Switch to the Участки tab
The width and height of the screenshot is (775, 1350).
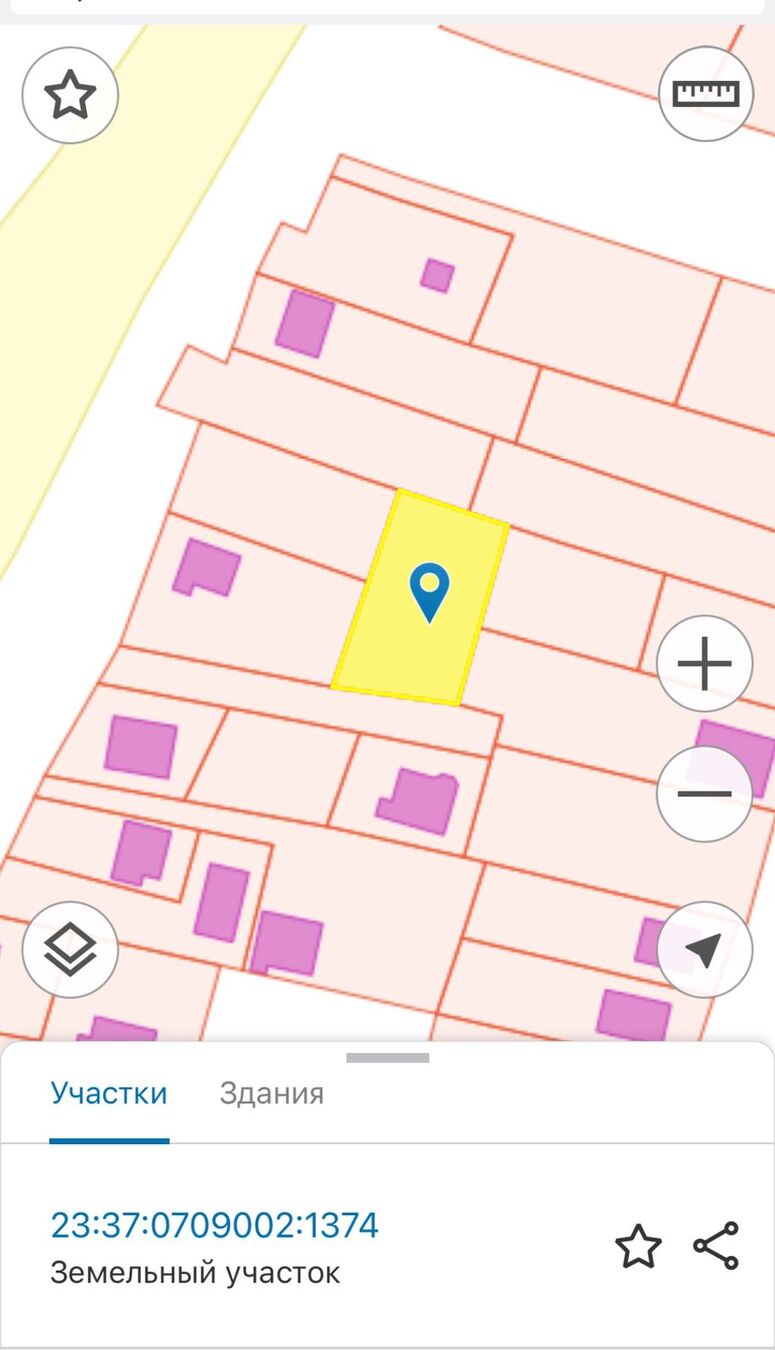coord(109,1093)
